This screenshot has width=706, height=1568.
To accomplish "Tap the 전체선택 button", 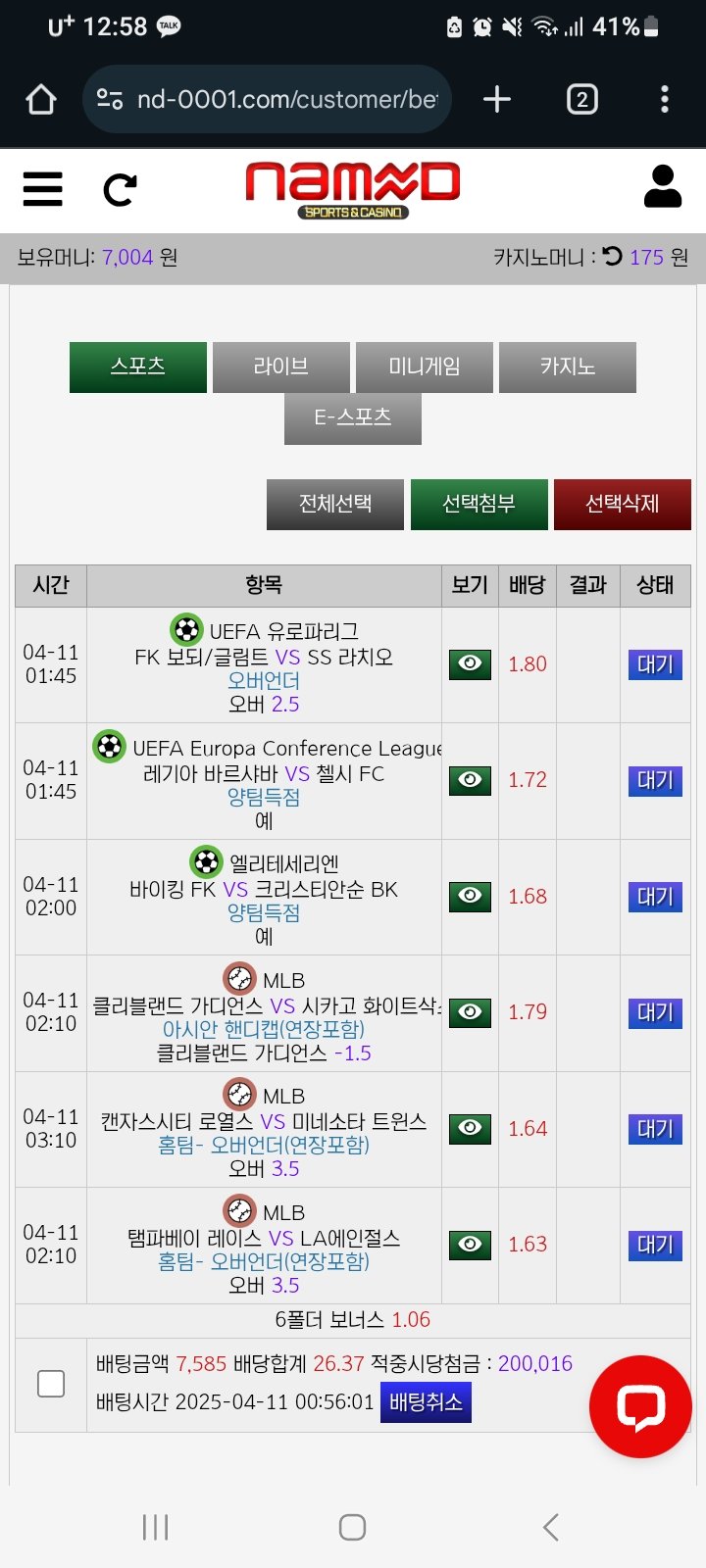I will click(x=335, y=504).
